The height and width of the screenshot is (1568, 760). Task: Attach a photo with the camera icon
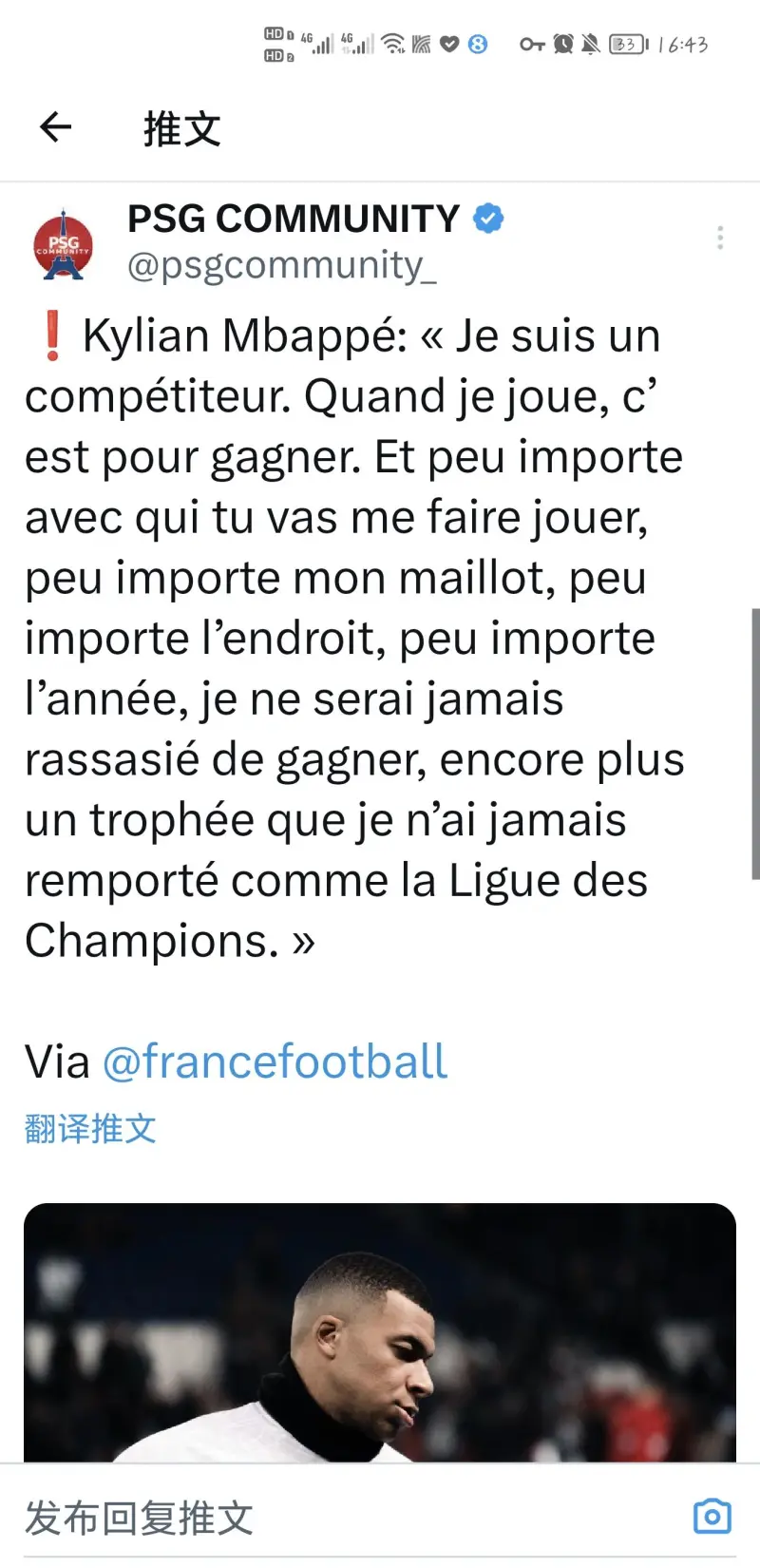(712, 1516)
